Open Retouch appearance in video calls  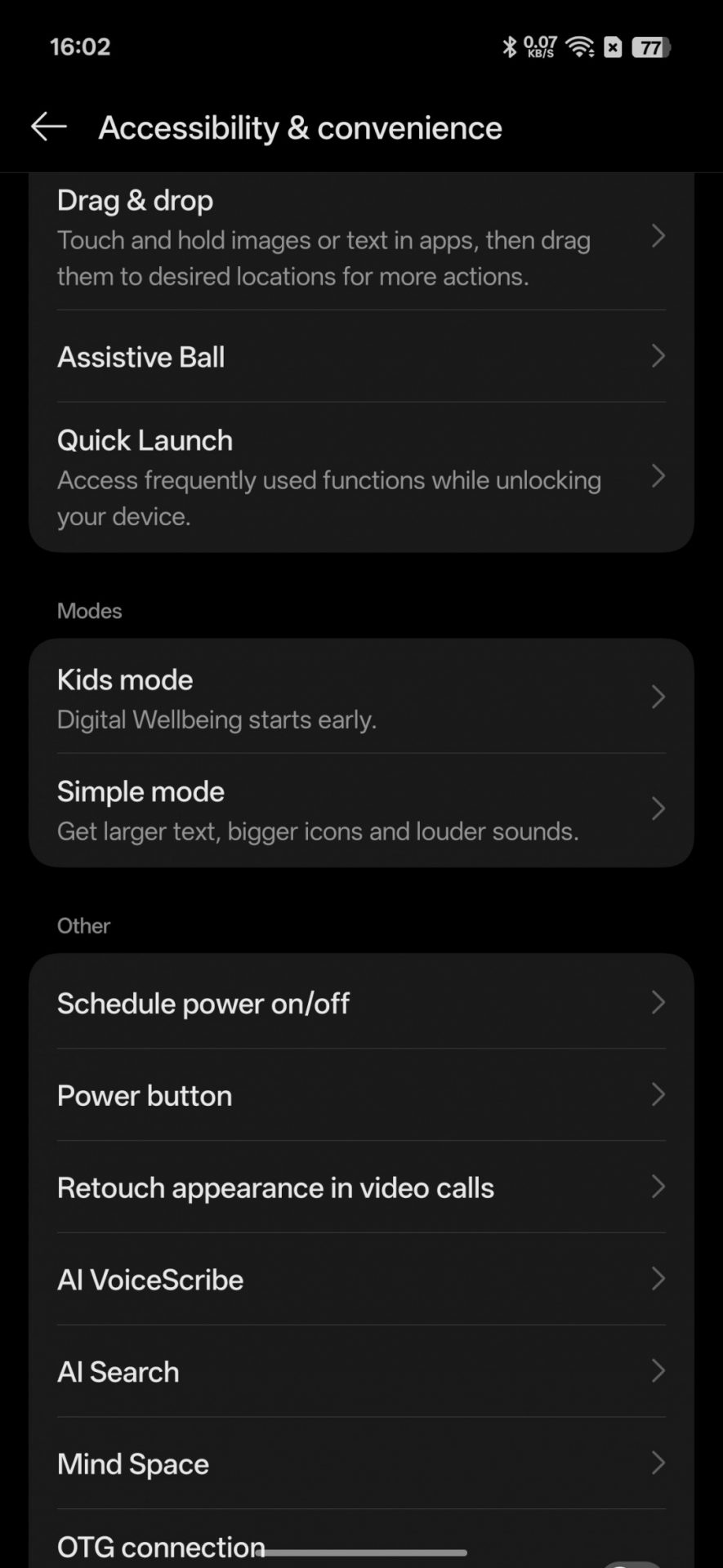coord(359,1187)
